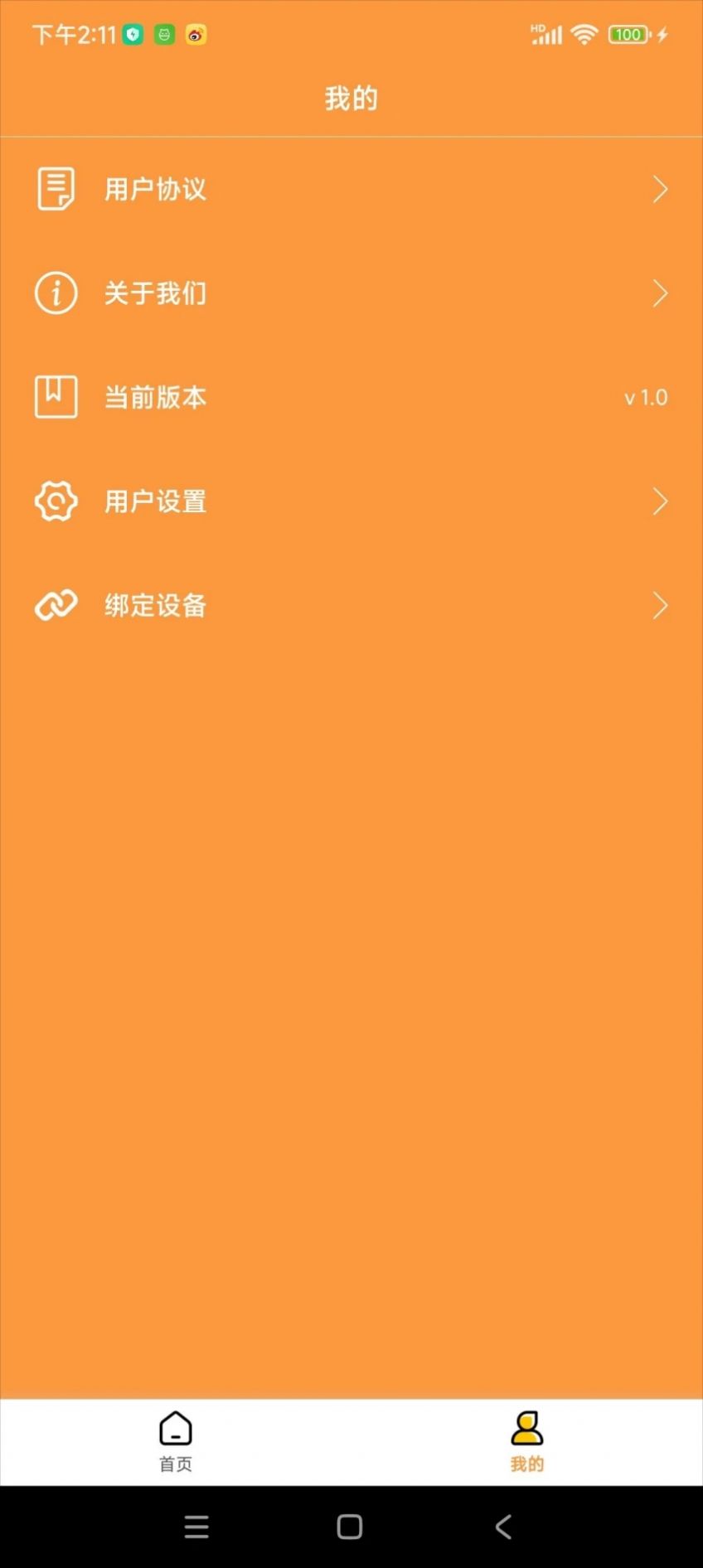Click the Weibo icon in status bar
The width and height of the screenshot is (703, 1568).
point(196,35)
